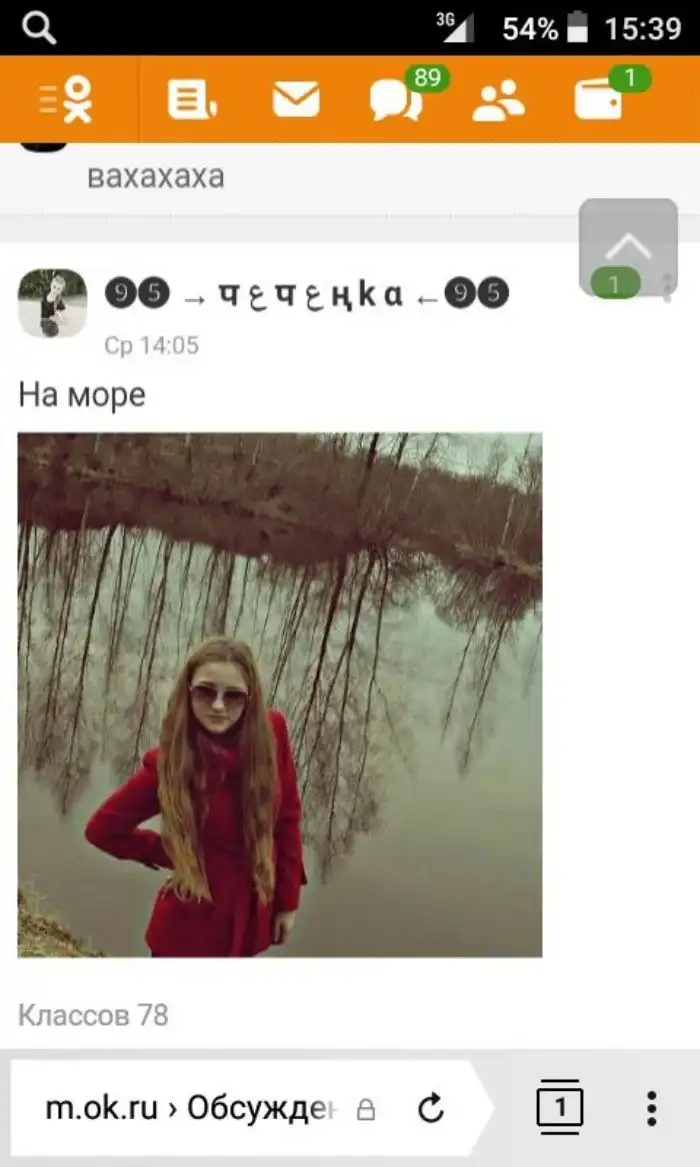Open the browser overflow menu

point(651,1108)
